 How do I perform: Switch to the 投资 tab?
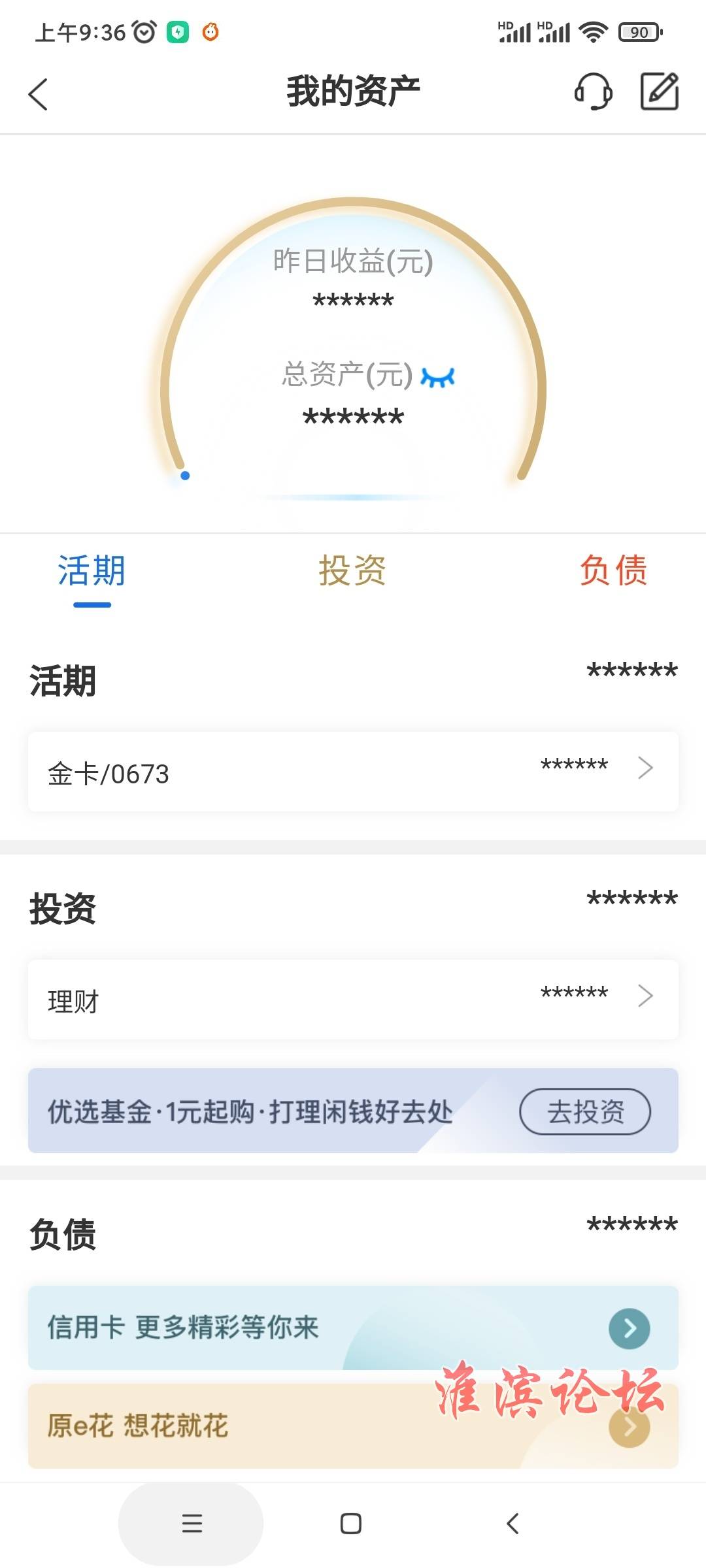click(x=352, y=570)
